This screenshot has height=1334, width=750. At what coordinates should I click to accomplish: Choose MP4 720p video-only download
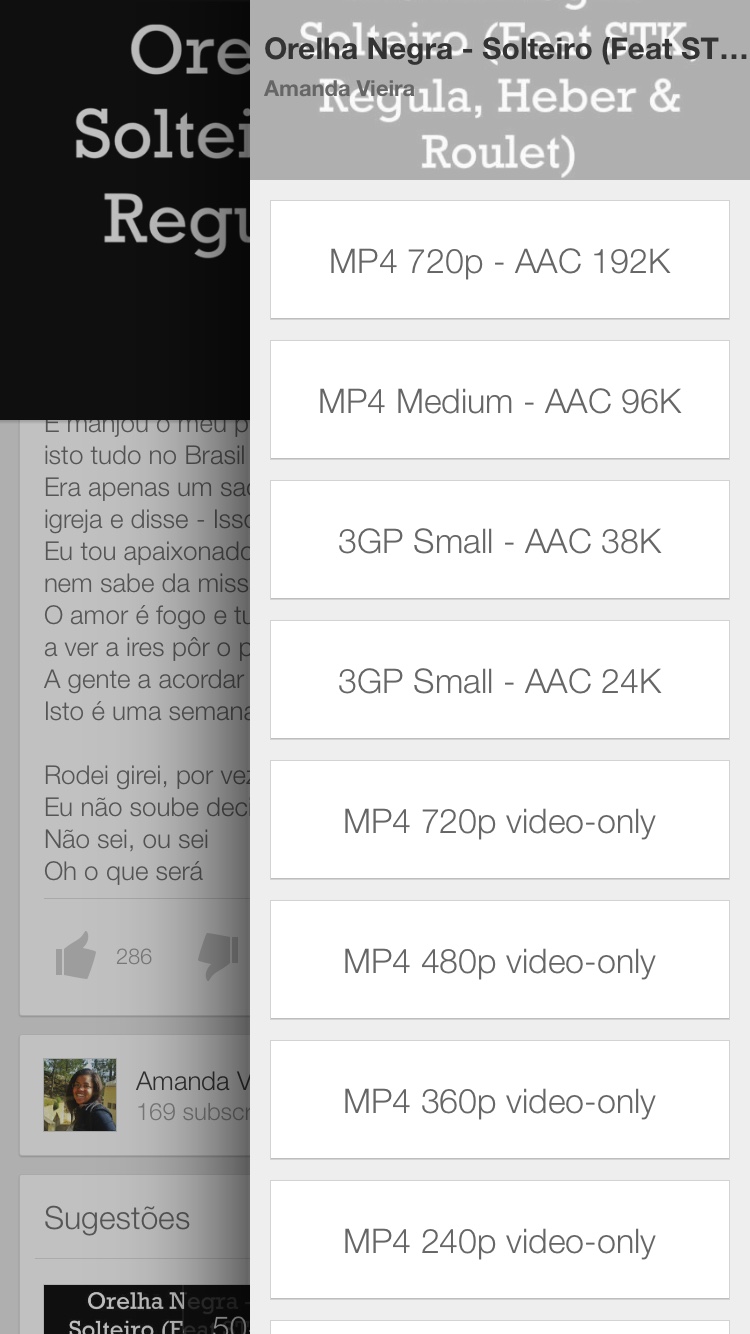pos(499,821)
